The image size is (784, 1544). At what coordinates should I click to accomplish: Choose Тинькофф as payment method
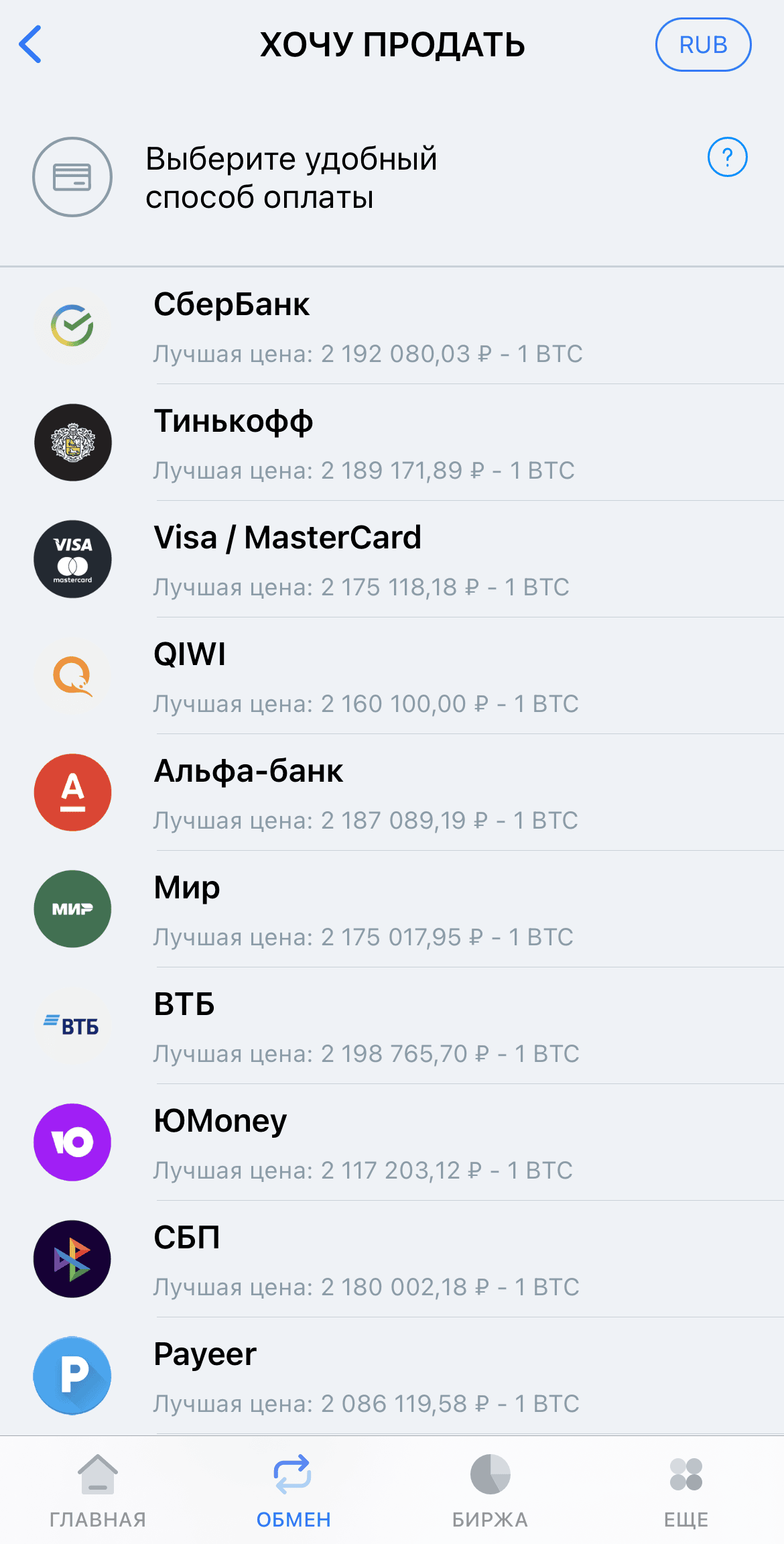click(x=392, y=443)
